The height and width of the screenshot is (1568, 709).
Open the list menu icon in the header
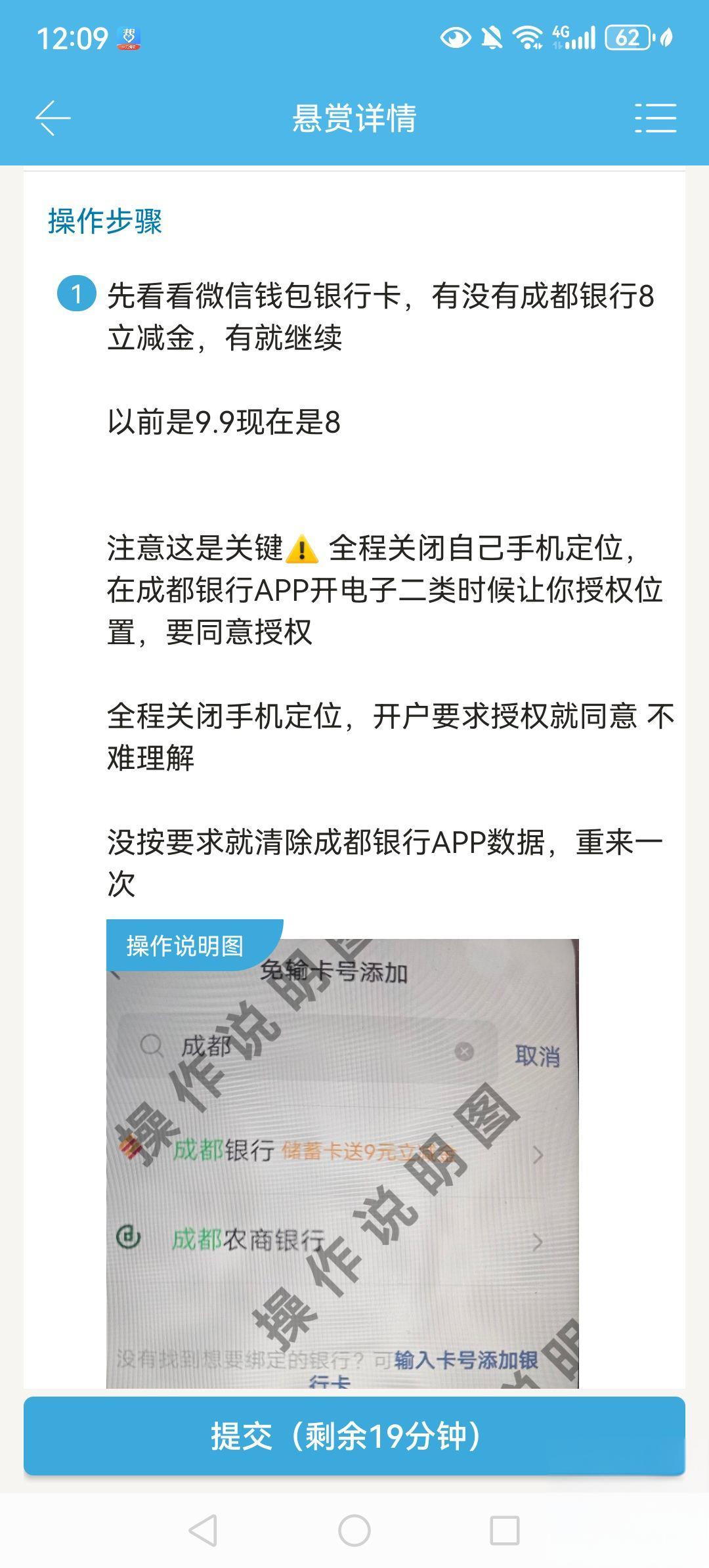[655, 118]
